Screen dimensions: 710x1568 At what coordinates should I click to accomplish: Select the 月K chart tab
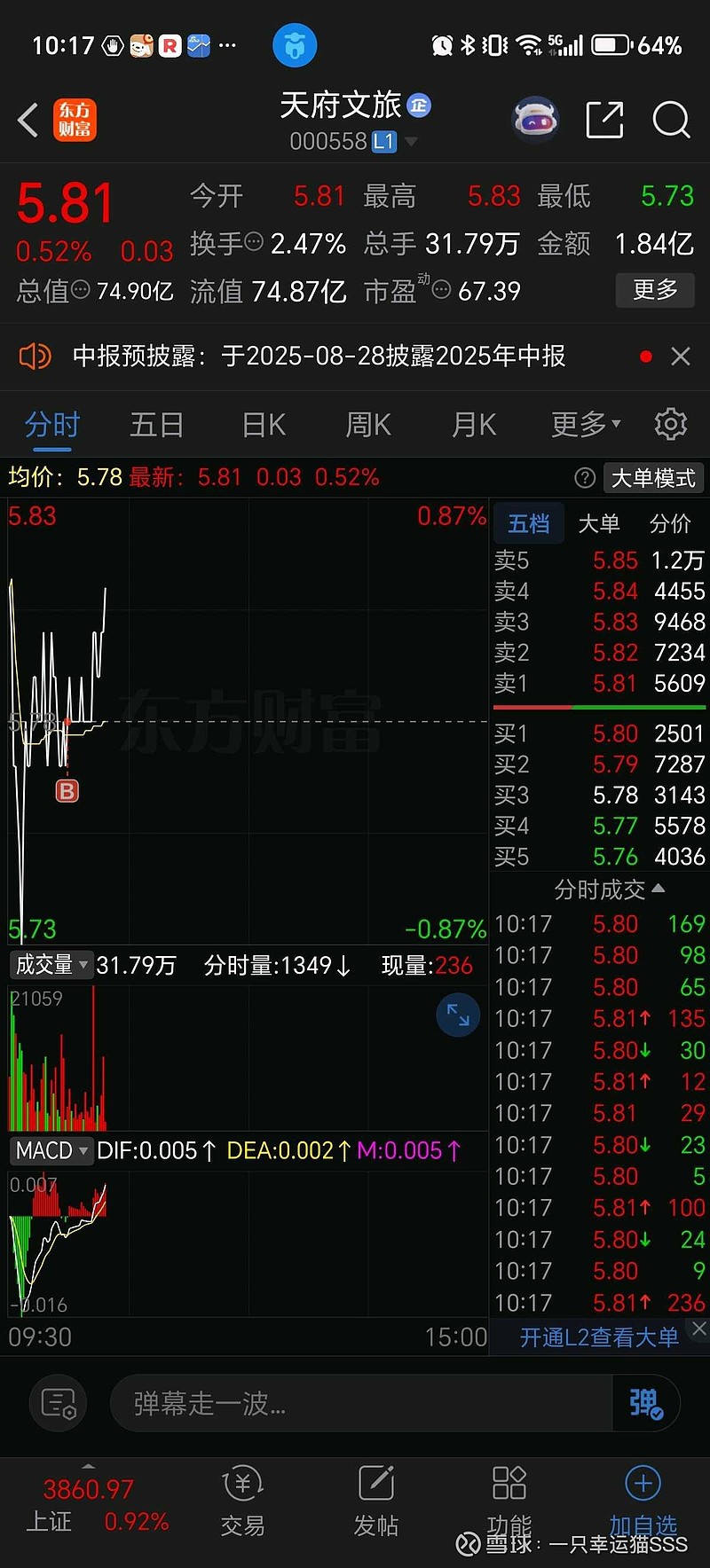(x=474, y=425)
